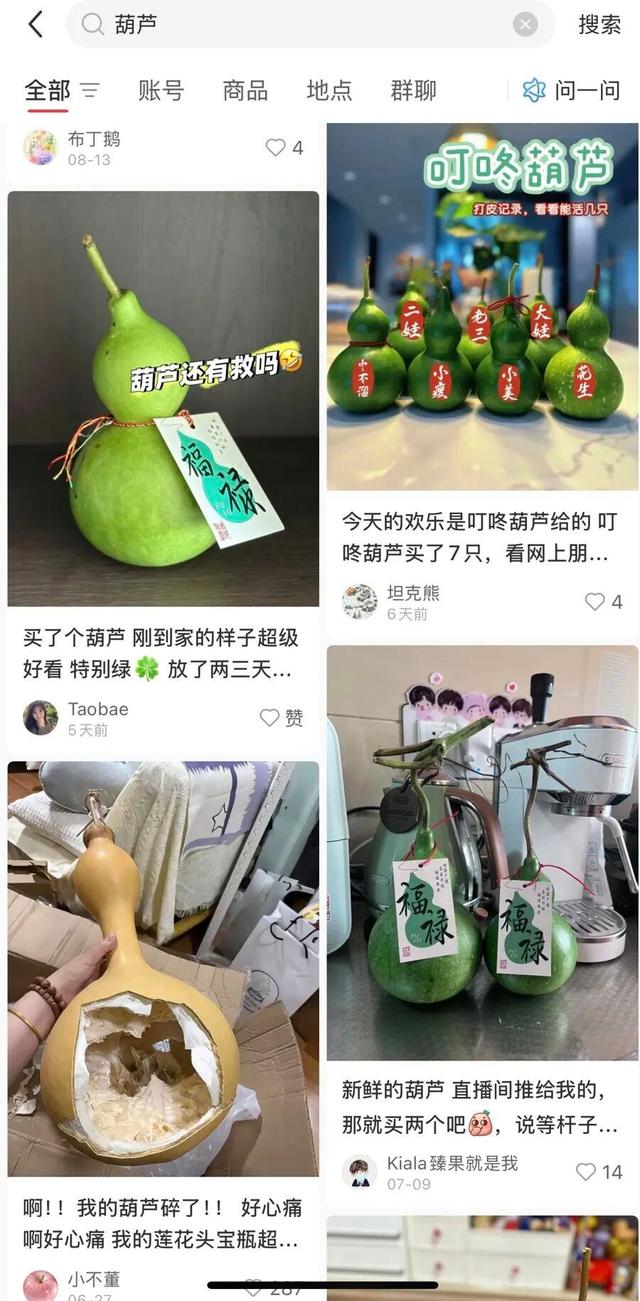View Taobae's profile avatar
Screen dimensions: 640x1301
click(x=40, y=717)
